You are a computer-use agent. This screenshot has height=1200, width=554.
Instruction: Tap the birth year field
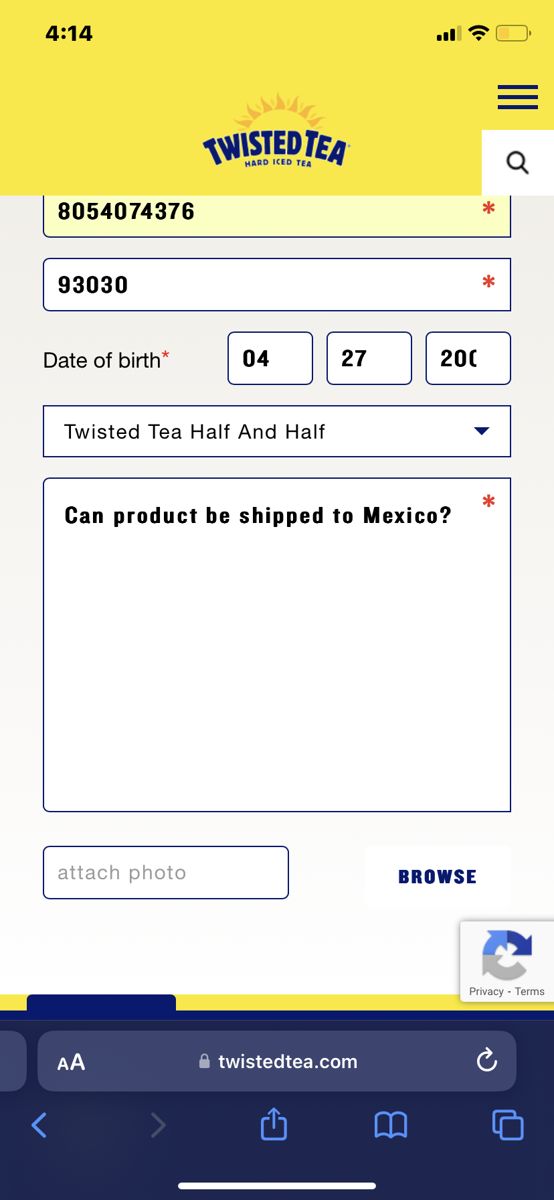[468, 358]
